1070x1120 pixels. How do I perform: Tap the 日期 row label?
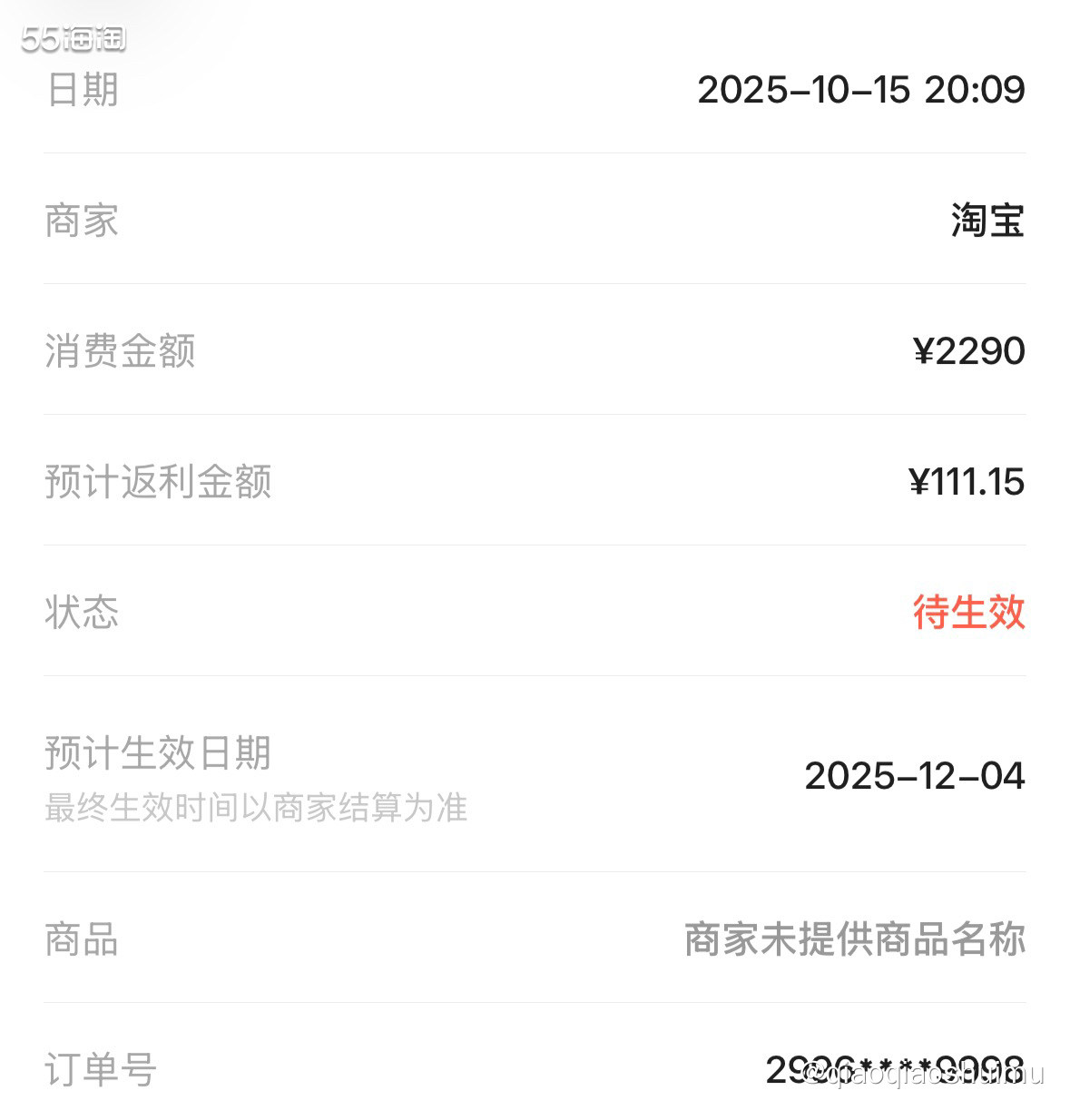pyautogui.click(x=81, y=90)
